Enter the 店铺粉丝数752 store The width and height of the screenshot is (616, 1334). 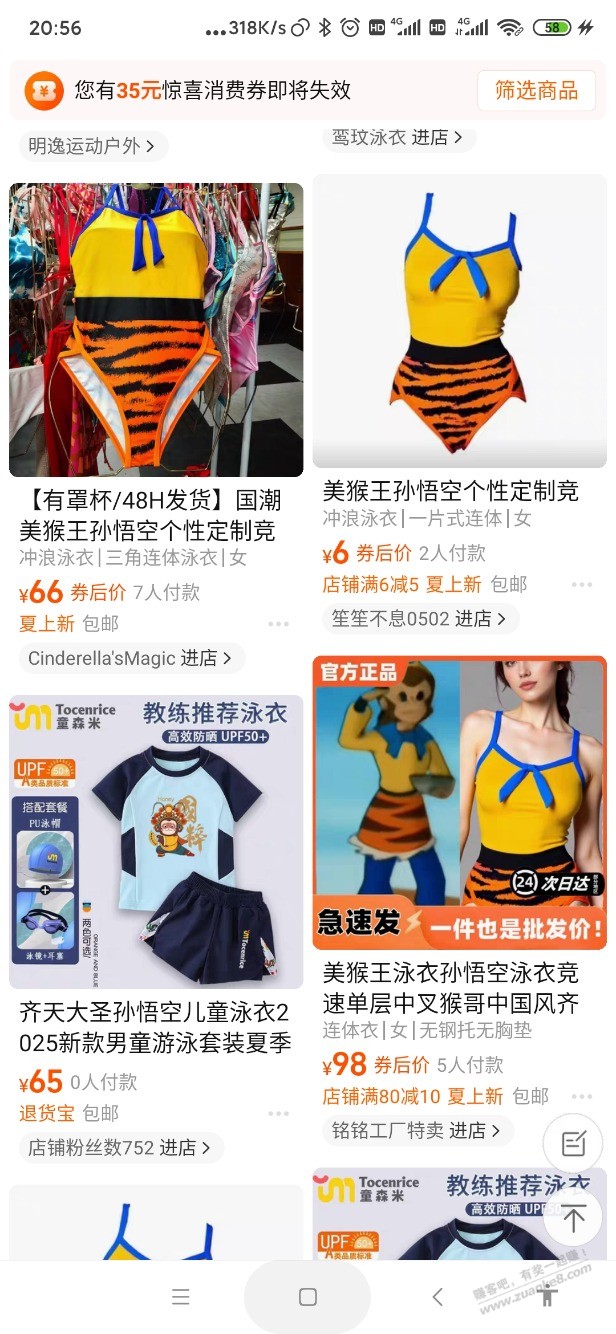click(x=120, y=1147)
